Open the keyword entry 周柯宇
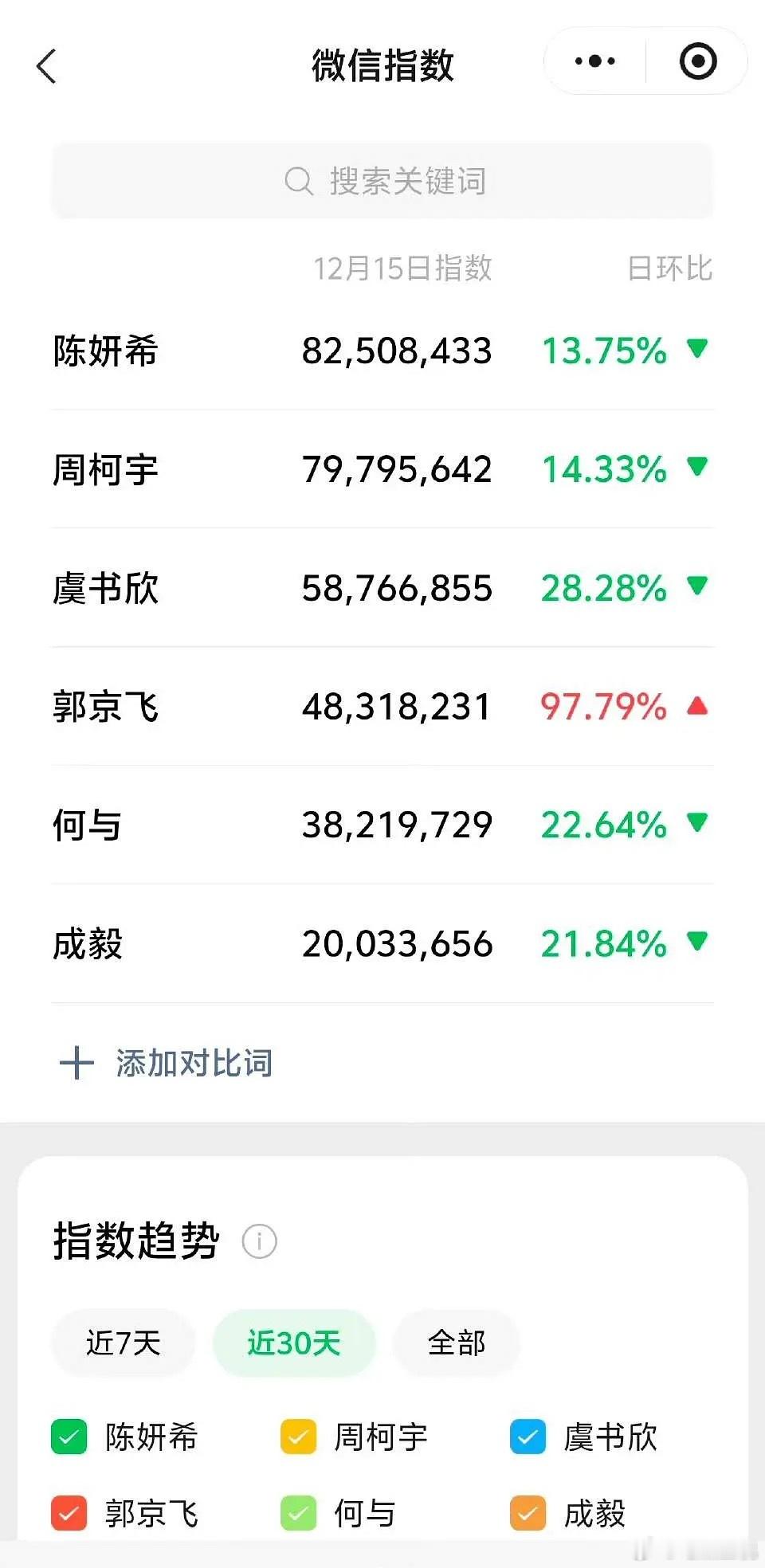Screen dimensions: 765x1568 tap(106, 470)
